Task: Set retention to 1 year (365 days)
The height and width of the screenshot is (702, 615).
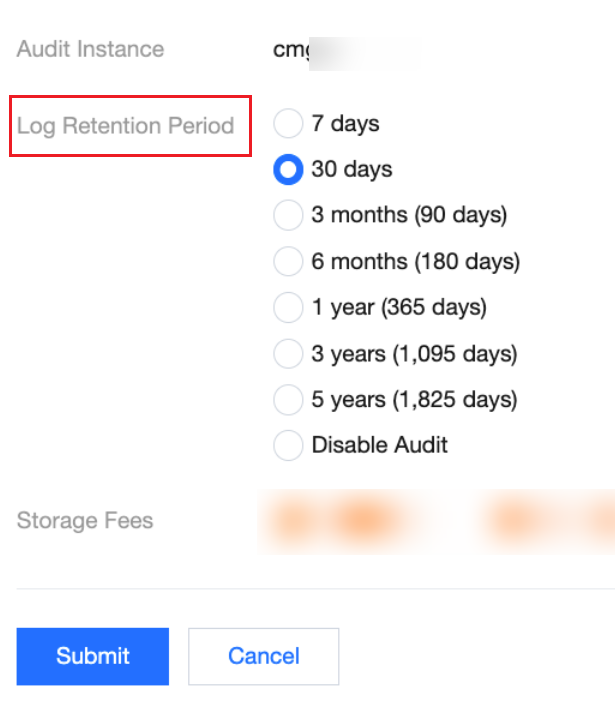Action: coord(288,308)
